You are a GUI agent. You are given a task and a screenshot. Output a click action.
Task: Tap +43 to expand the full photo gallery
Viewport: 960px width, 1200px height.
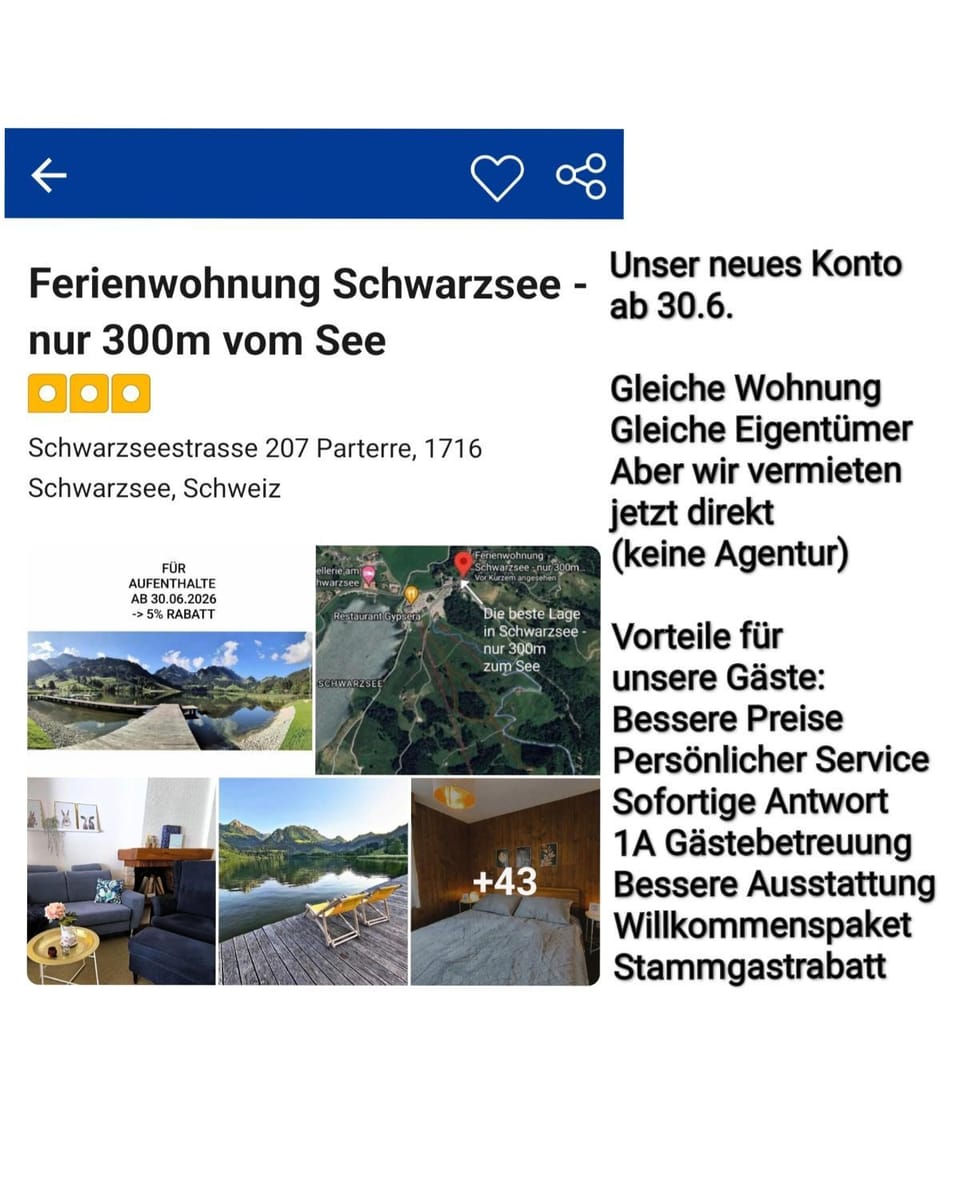504,883
